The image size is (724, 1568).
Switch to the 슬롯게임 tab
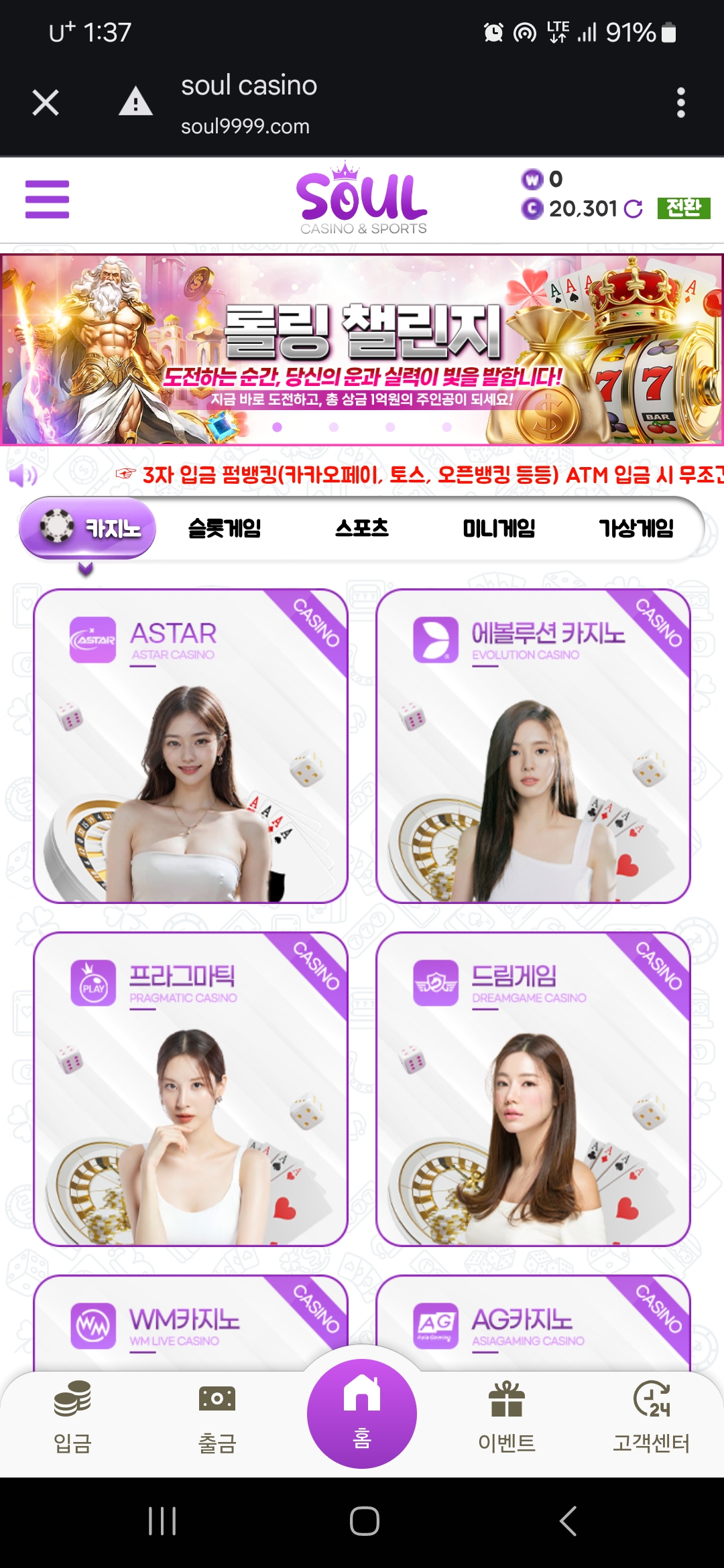pyautogui.click(x=225, y=528)
